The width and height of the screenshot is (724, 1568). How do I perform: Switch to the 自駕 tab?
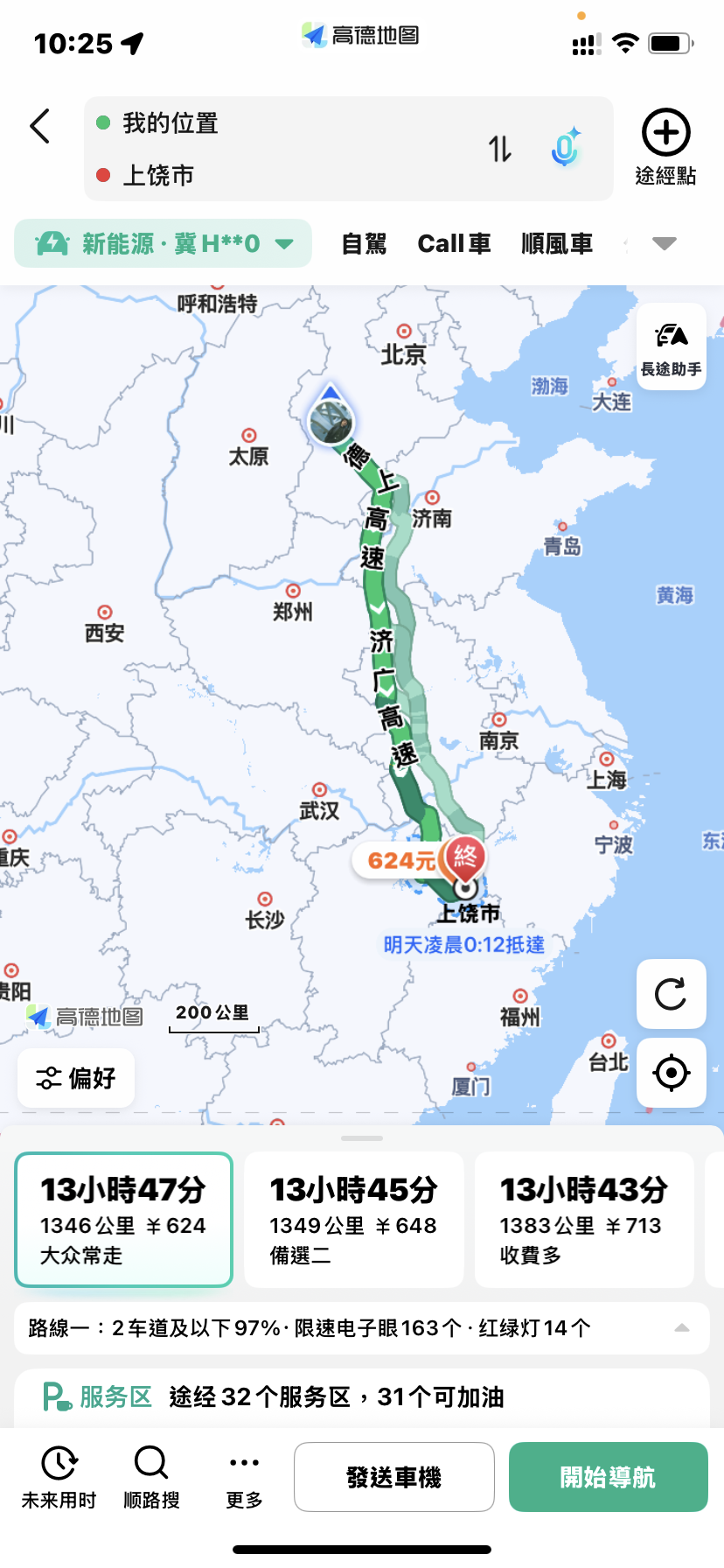click(x=364, y=243)
